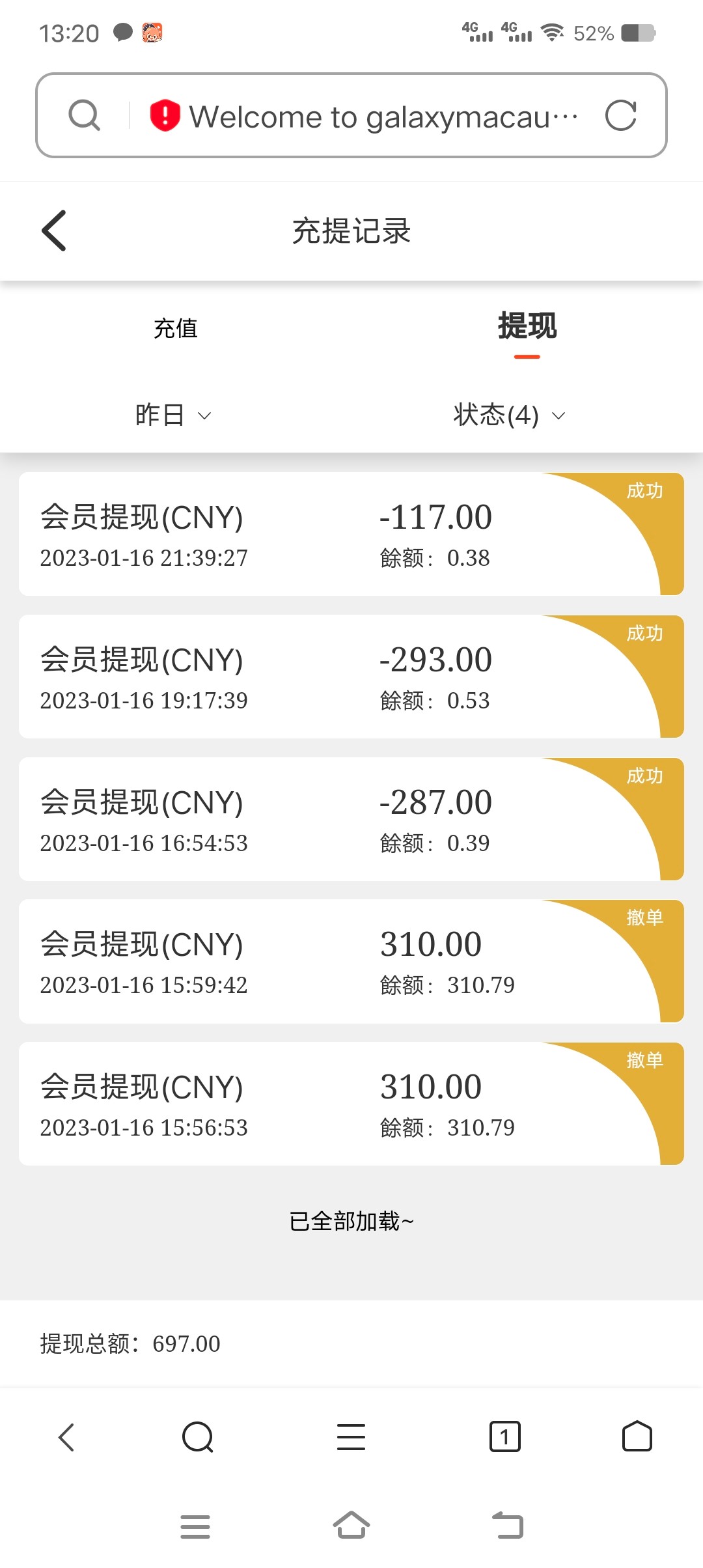Open the -117.00 withdrawal record

click(x=351, y=534)
